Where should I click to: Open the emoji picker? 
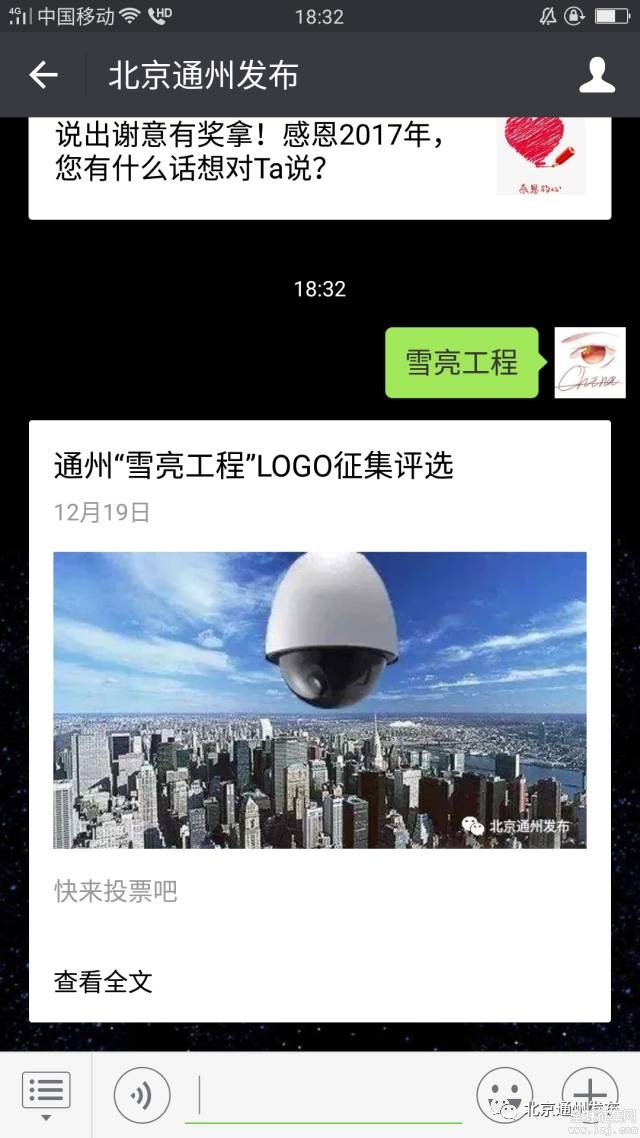click(503, 1093)
